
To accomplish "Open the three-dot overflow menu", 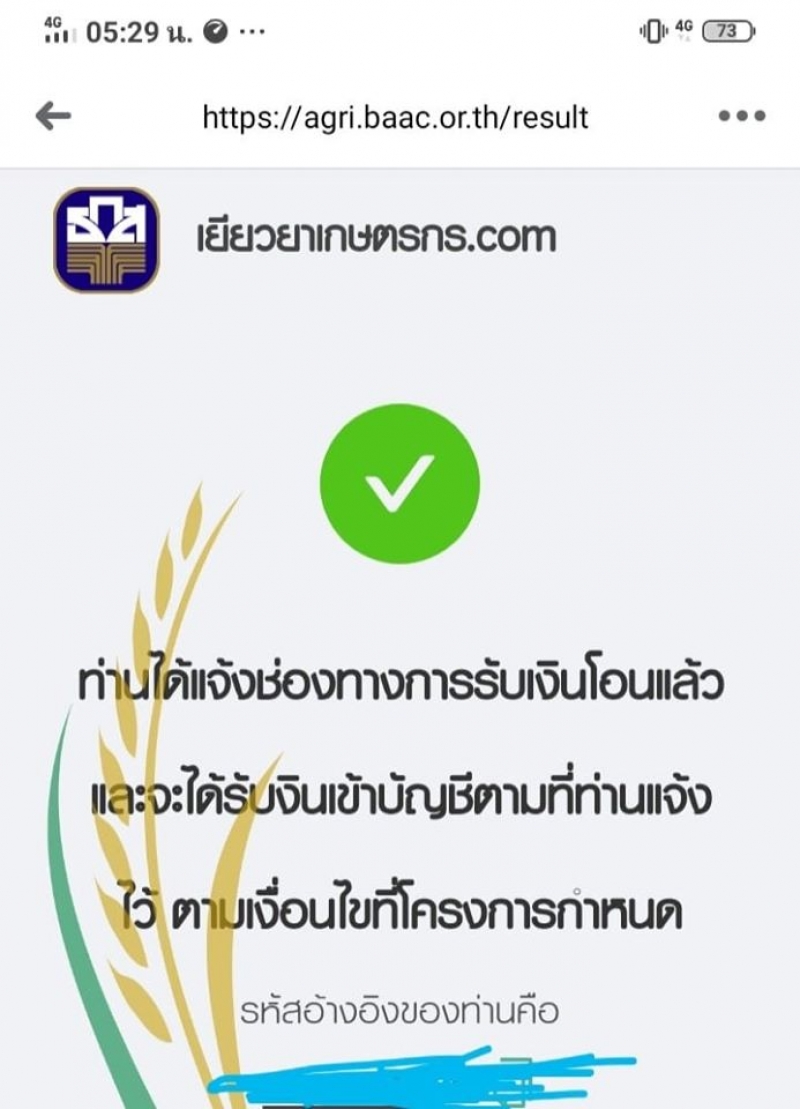I will click(x=742, y=116).
